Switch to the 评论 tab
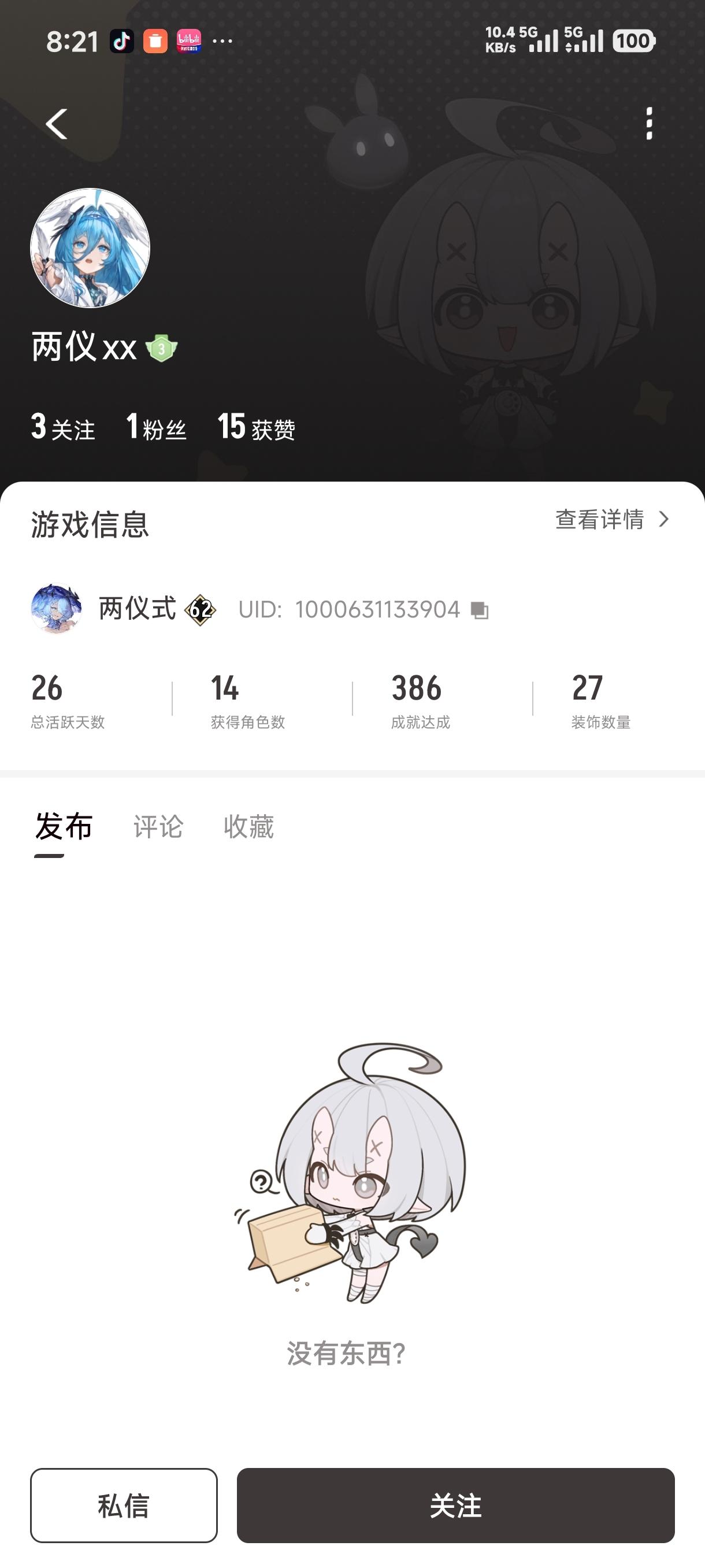This screenshot has height=1568, width=705. [x=158, y=827]
